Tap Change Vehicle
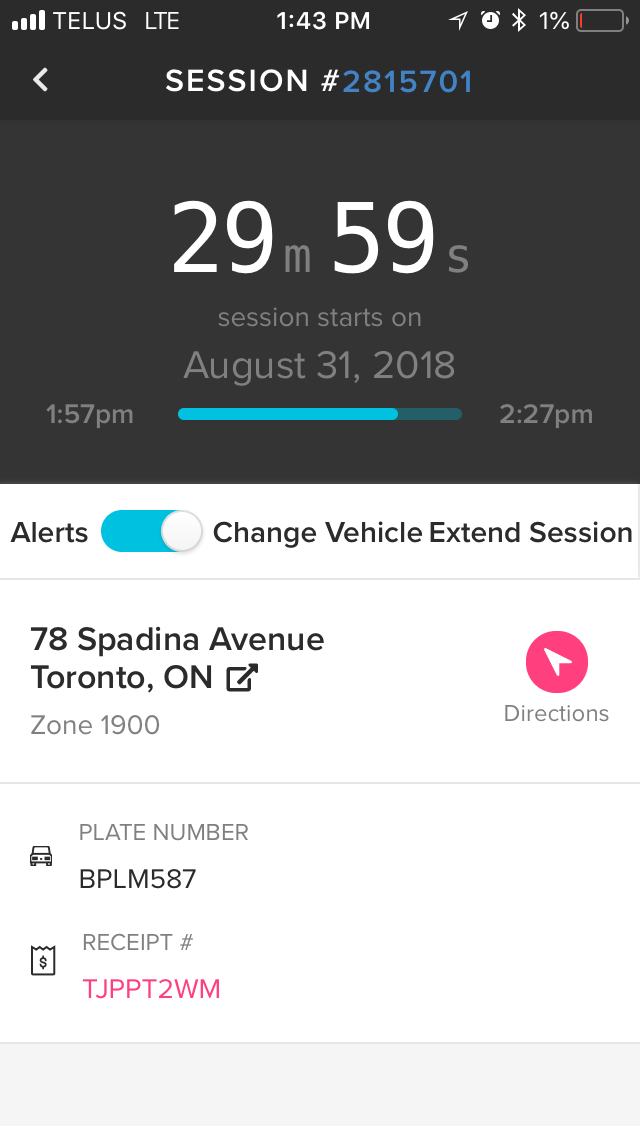Image resolution: width=640 pixels, height=1136 pixels. (317, 533)
